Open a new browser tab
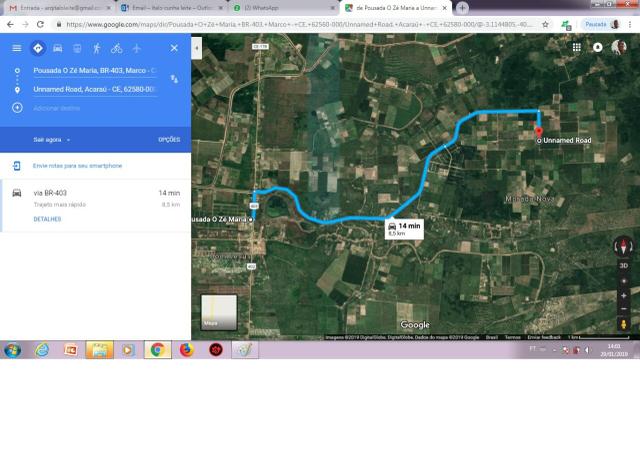The image size is (640, 467). coord(462,8)
